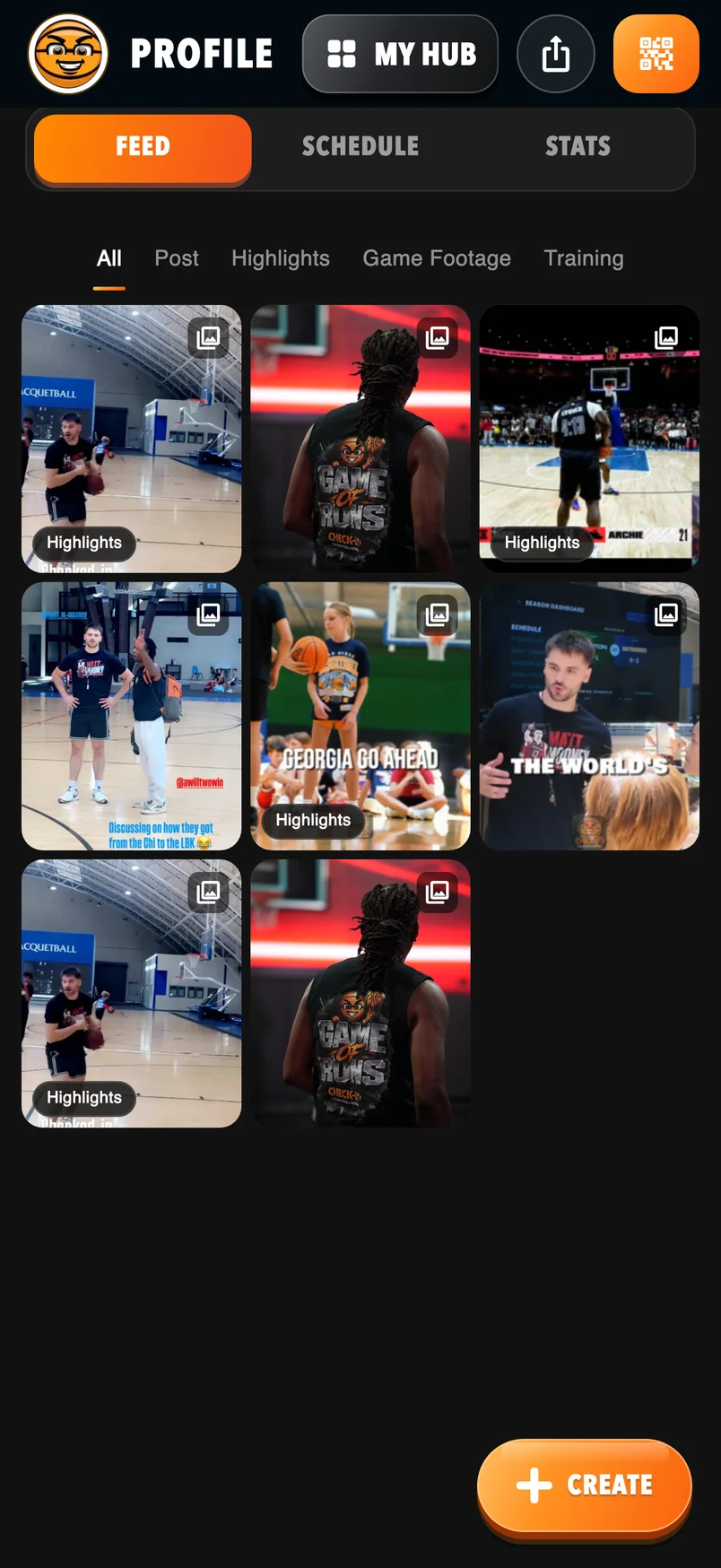Open the orange QR code button
This screenshot has height=1568, width=721.
[x=656, y=54]
